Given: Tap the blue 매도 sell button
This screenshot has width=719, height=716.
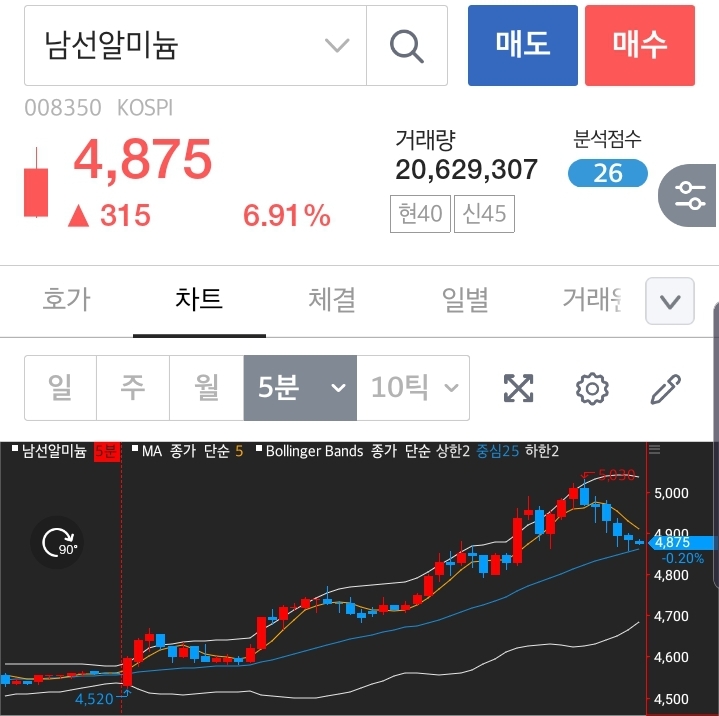Looking at the screenshot, I should tap(523, 45).
